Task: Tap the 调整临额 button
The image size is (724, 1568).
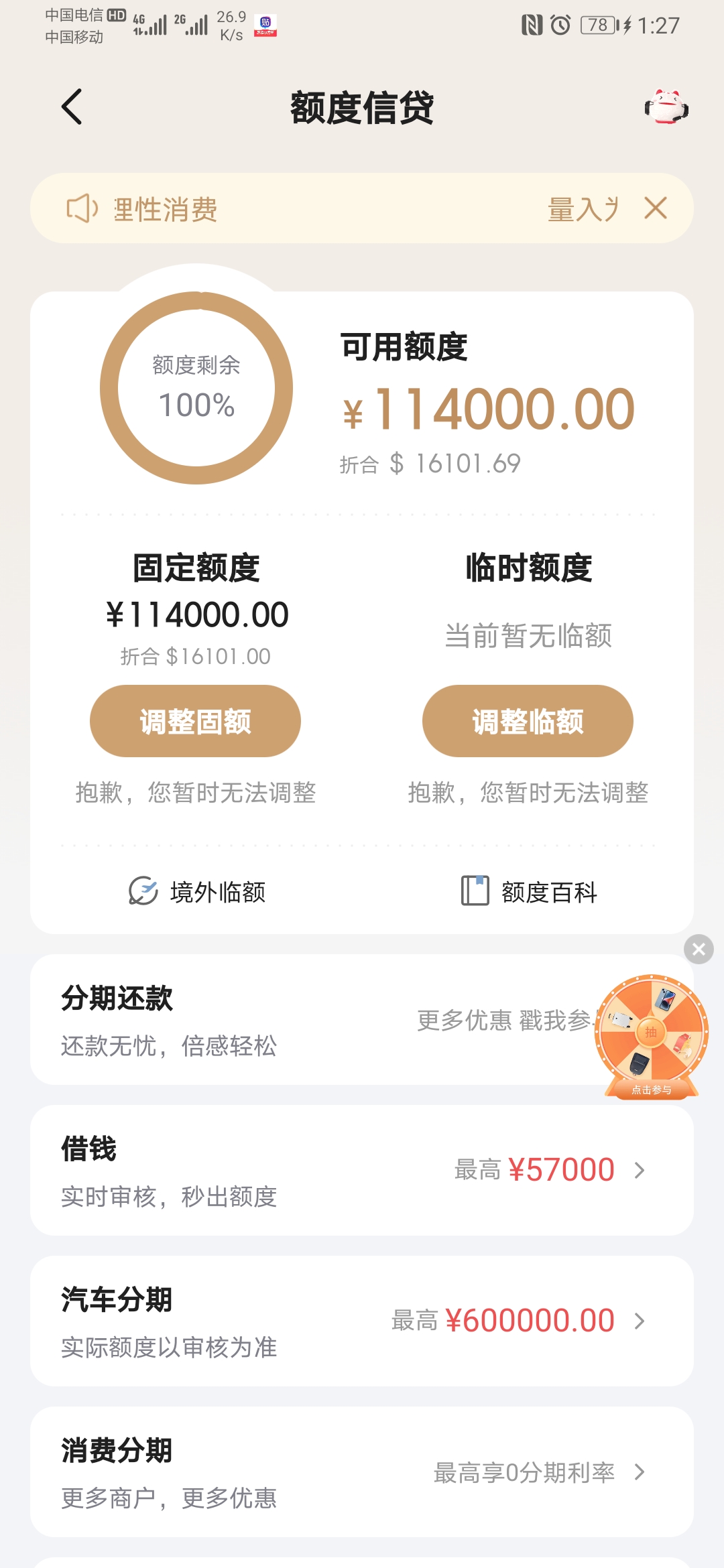Action: coord(528,721)
